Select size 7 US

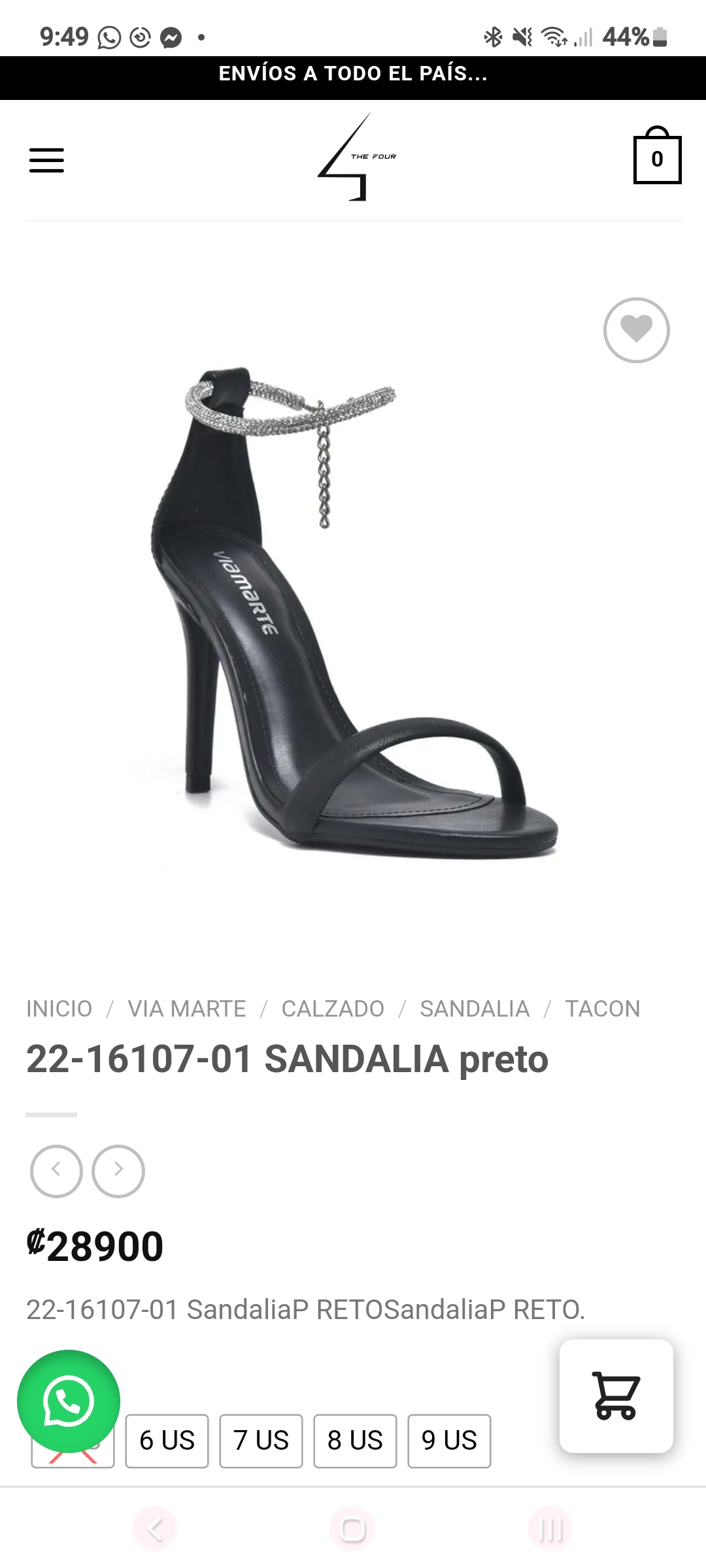point(261,1441)
